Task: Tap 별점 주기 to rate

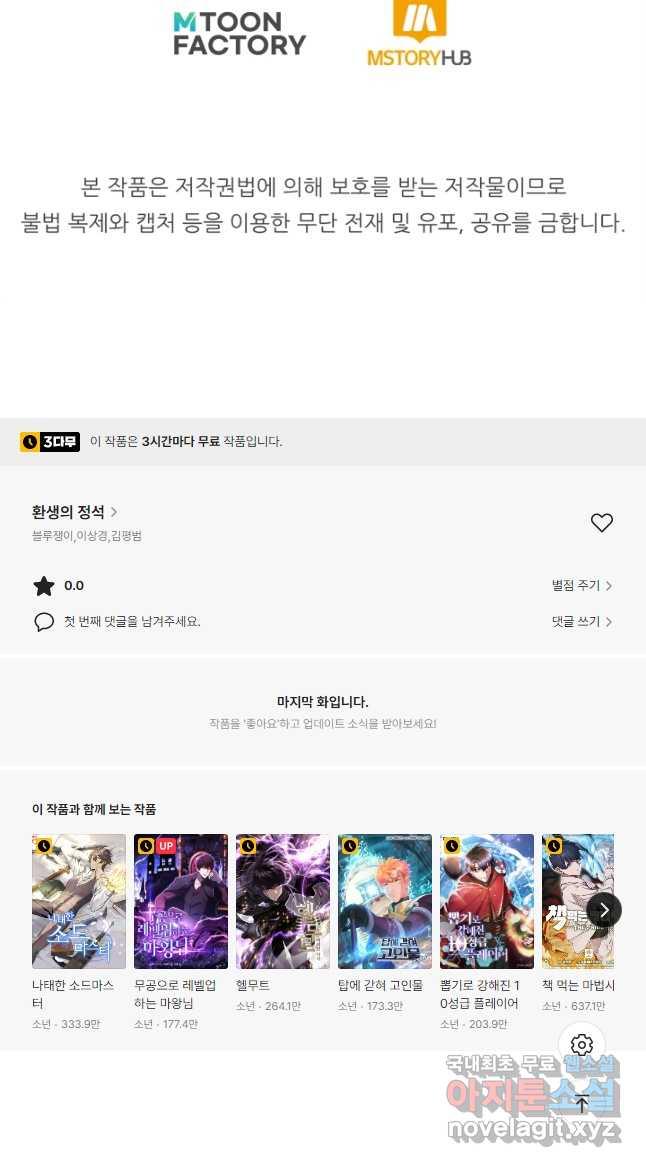Action: [x=582, y=586]
